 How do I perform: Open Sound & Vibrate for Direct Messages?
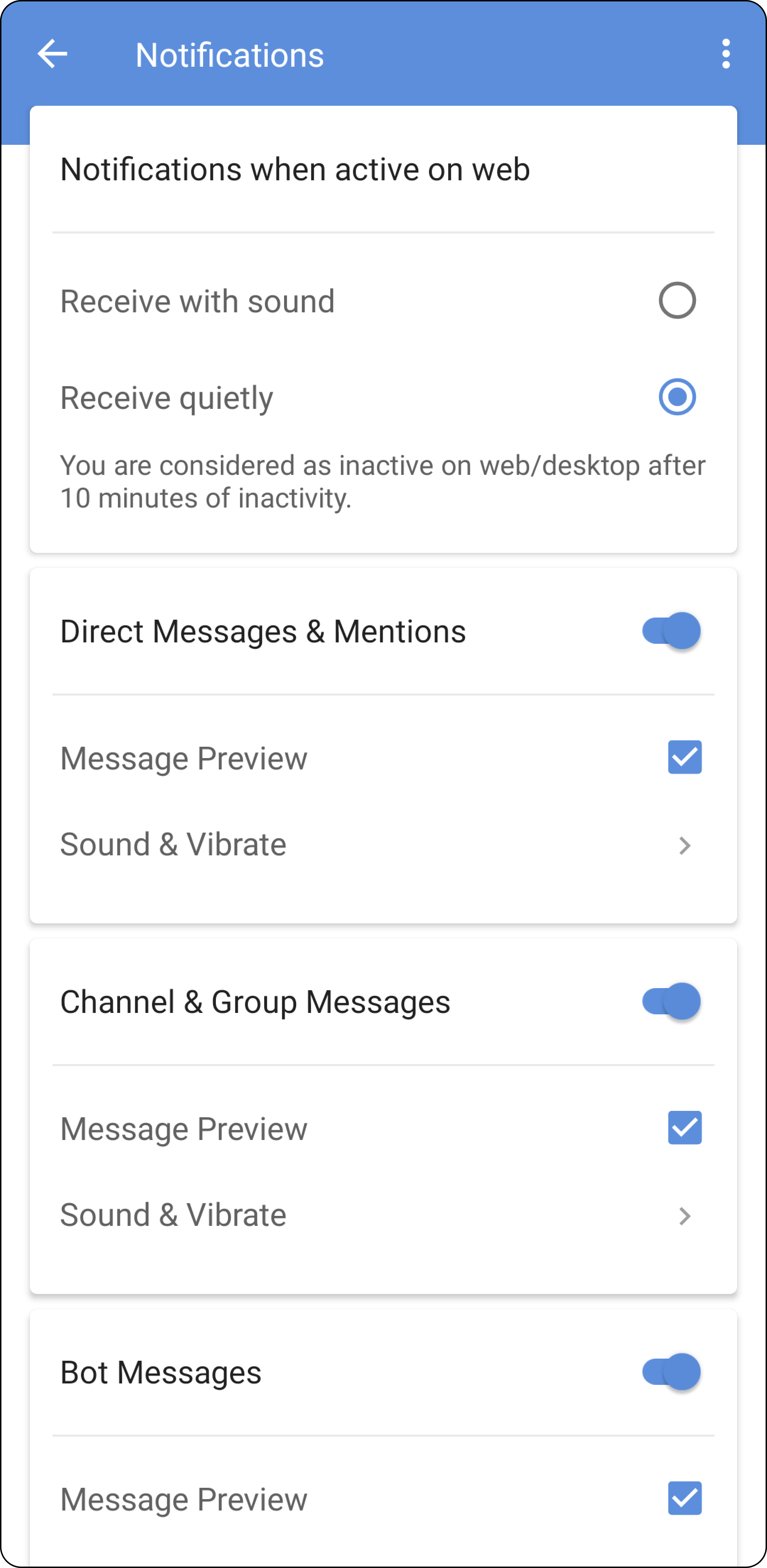pos(383,845)
